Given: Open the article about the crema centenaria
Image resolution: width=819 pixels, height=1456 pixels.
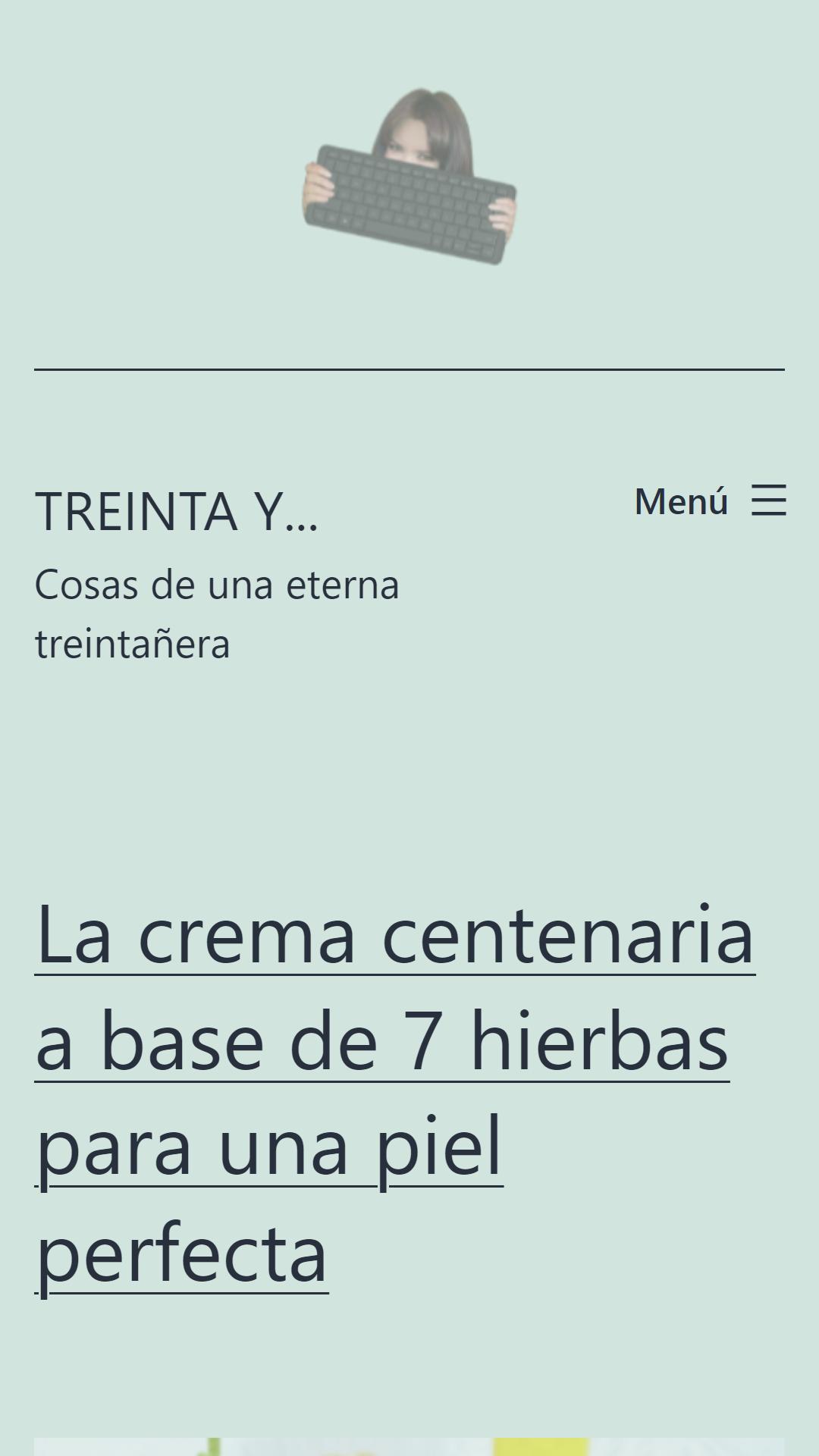Looking at the screenshot, I should coord(395,1094).
